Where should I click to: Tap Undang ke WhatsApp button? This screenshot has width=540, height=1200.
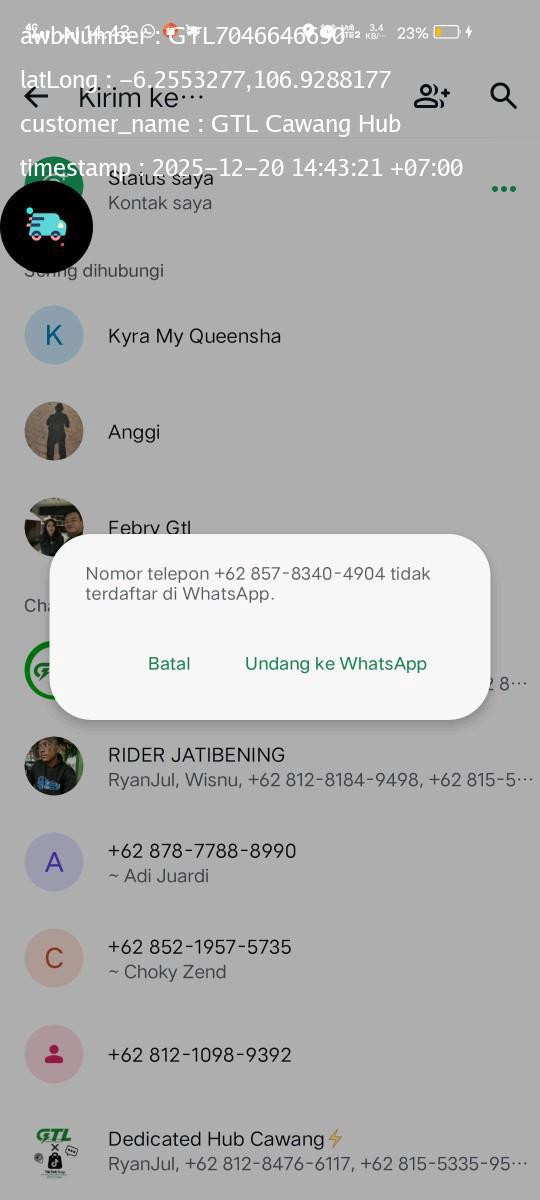point(336,663)
